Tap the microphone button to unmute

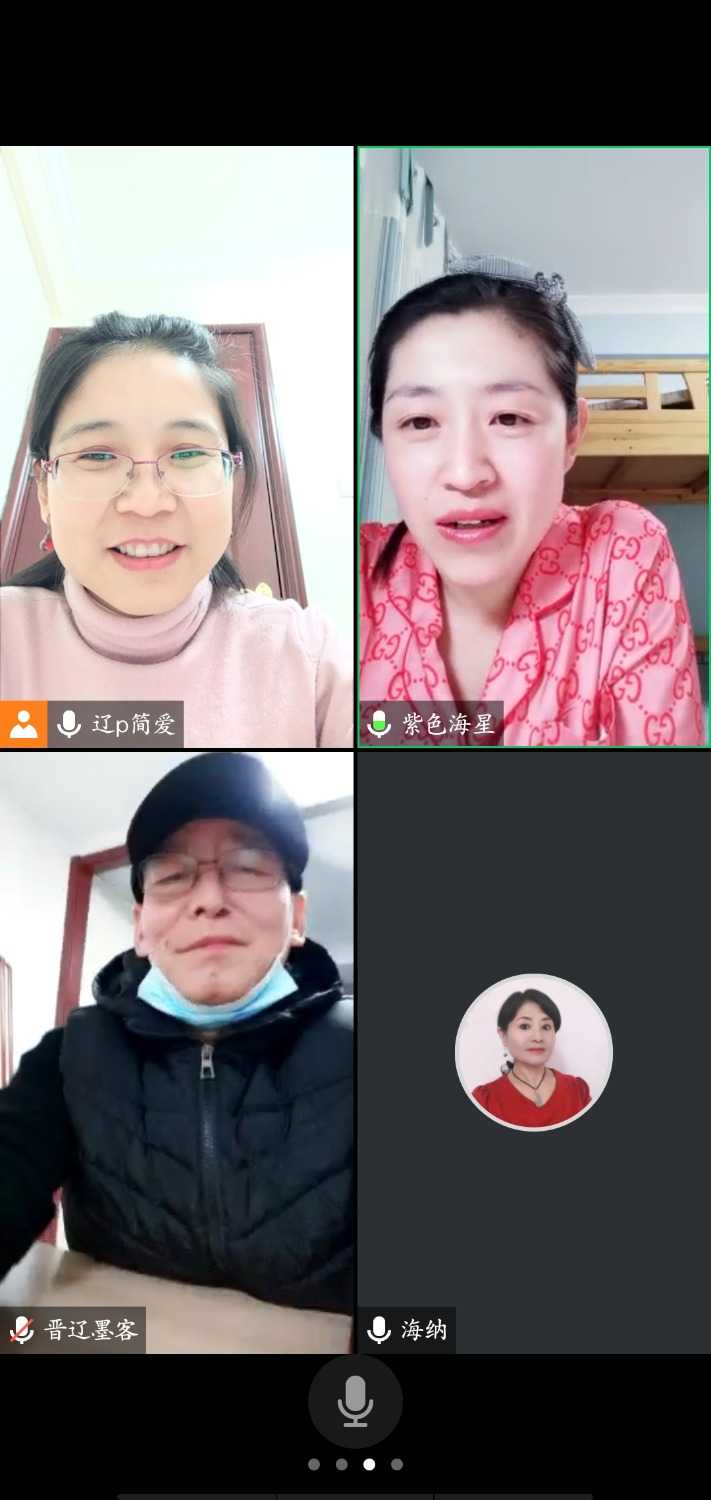[355, 1401]
